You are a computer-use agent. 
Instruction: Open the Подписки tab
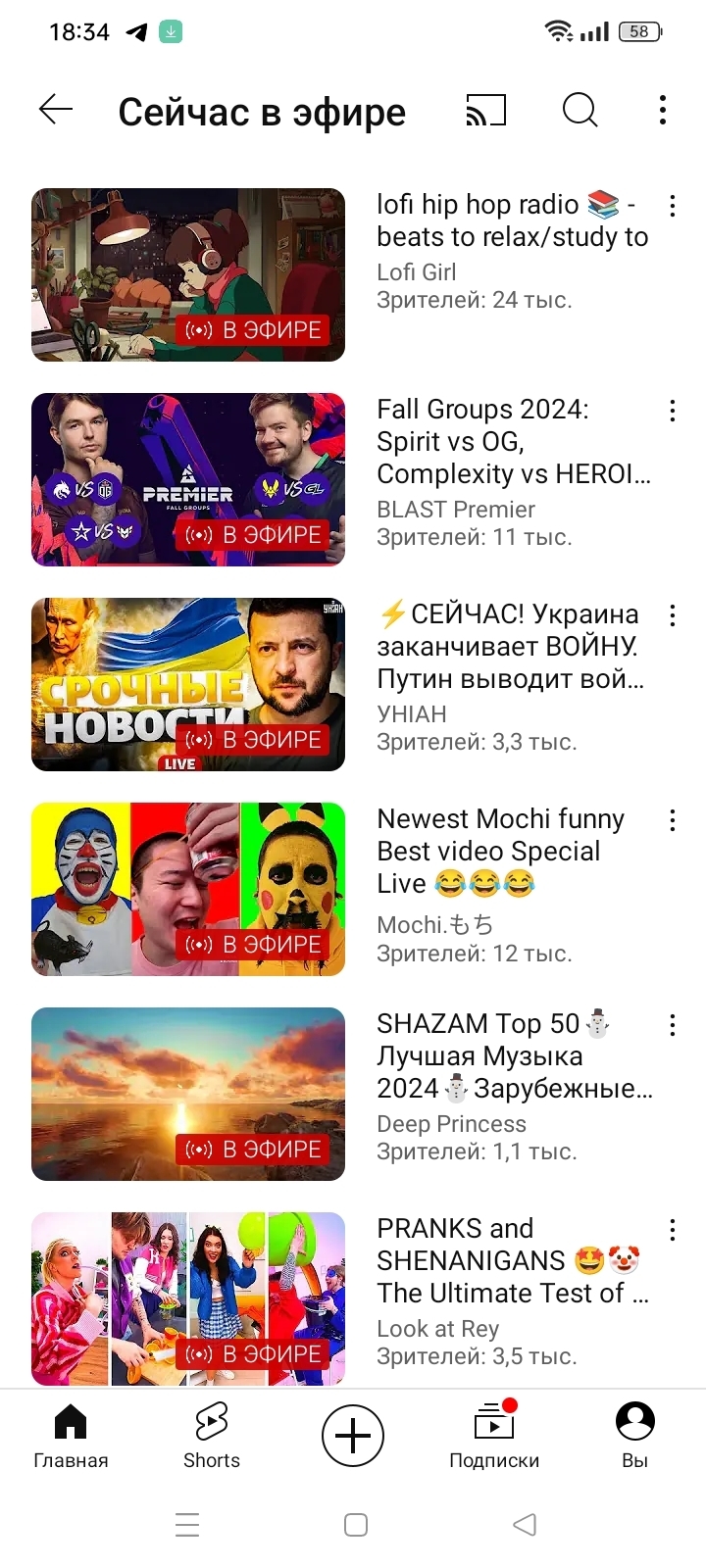494,1436
